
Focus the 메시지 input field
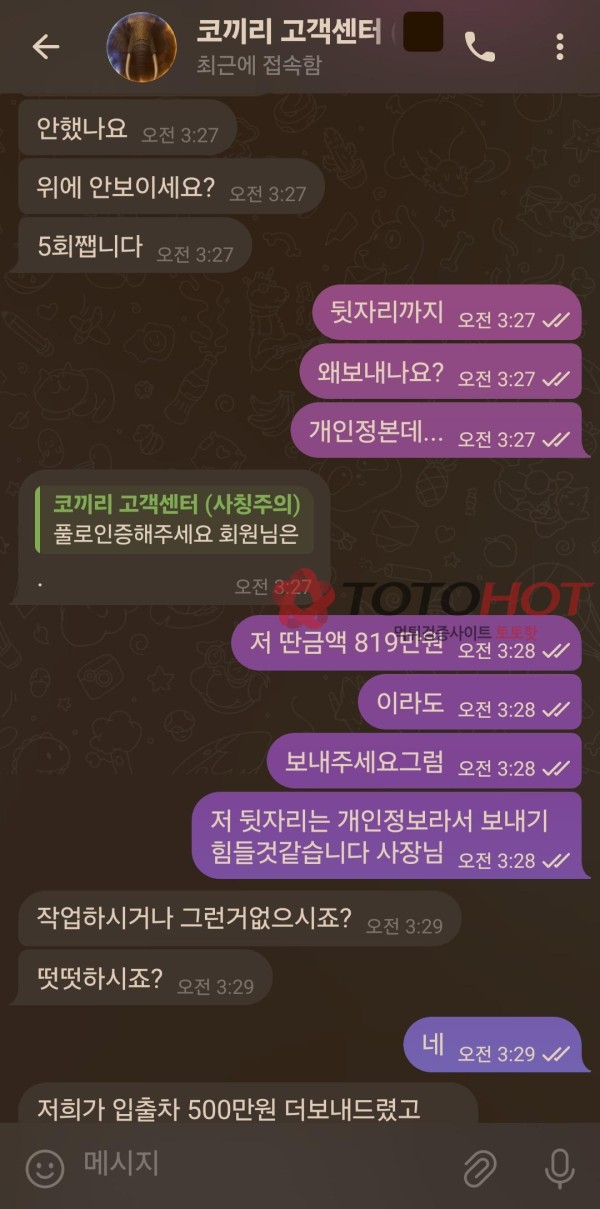pos(250,1165)
